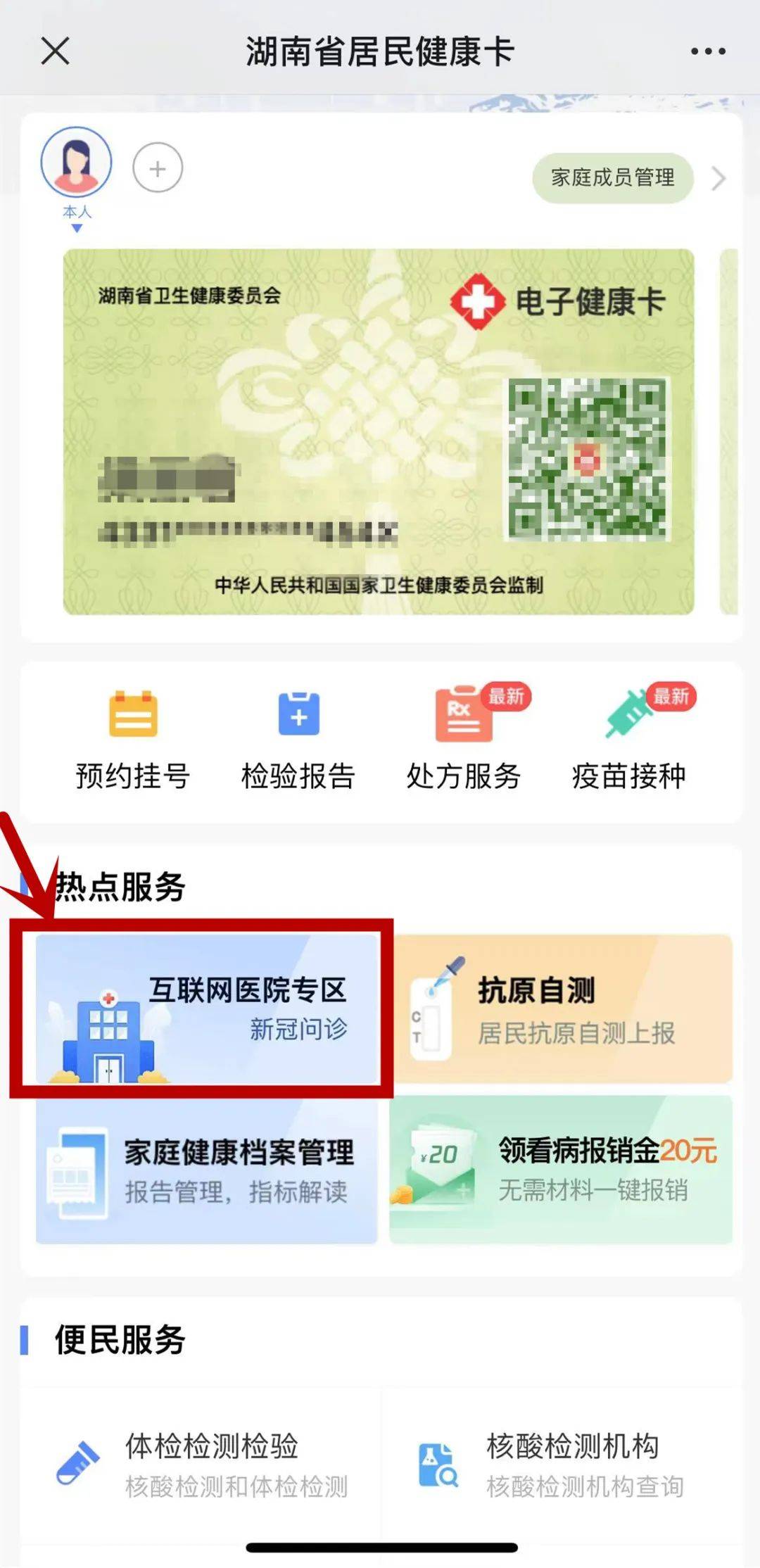Screen dimensions: 760x1568
Task: Close the 湖南省居民健康卡 page
Action: tap(55, 51)
